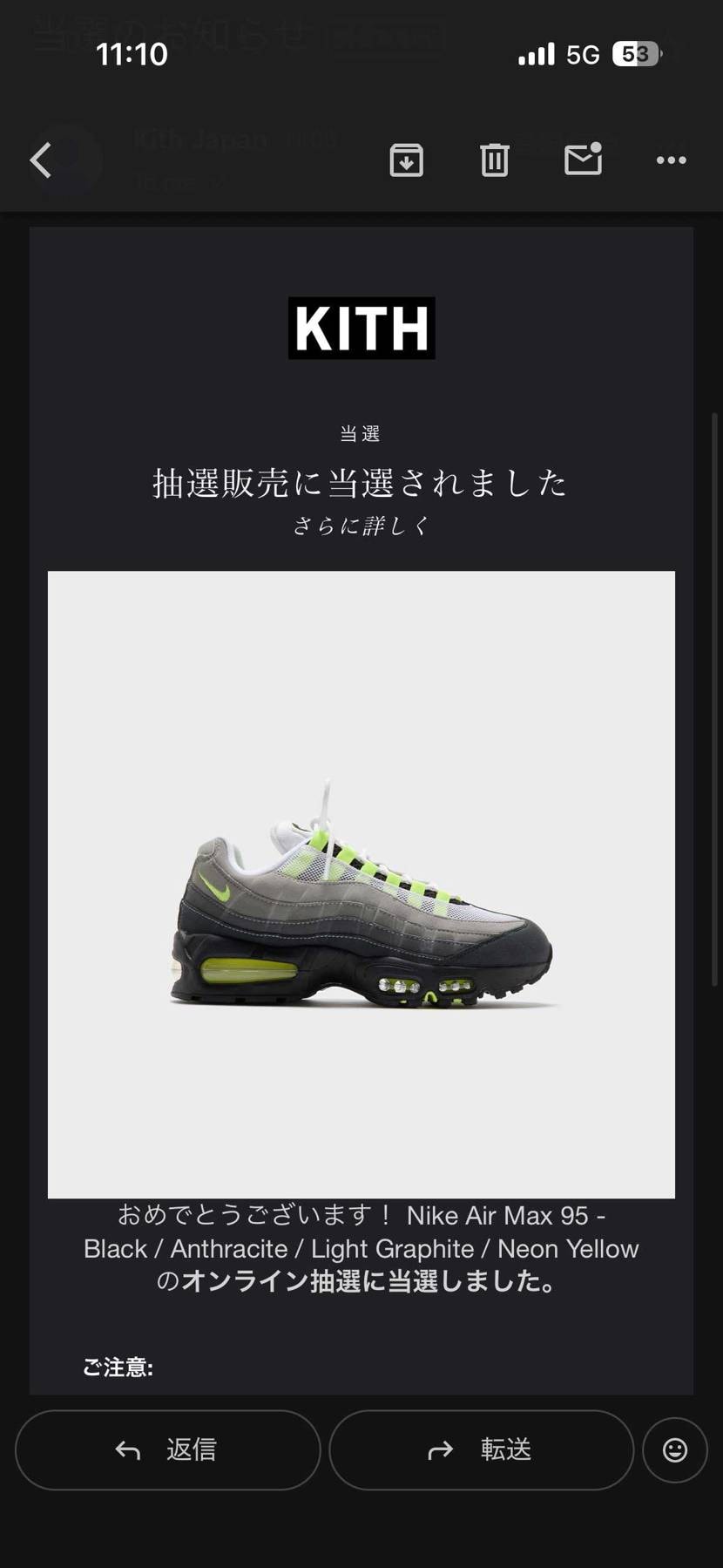This screenshot has width=723, height=1568.
Task: Tap the back arrow to return to inbox
Action: pos(39,160)
